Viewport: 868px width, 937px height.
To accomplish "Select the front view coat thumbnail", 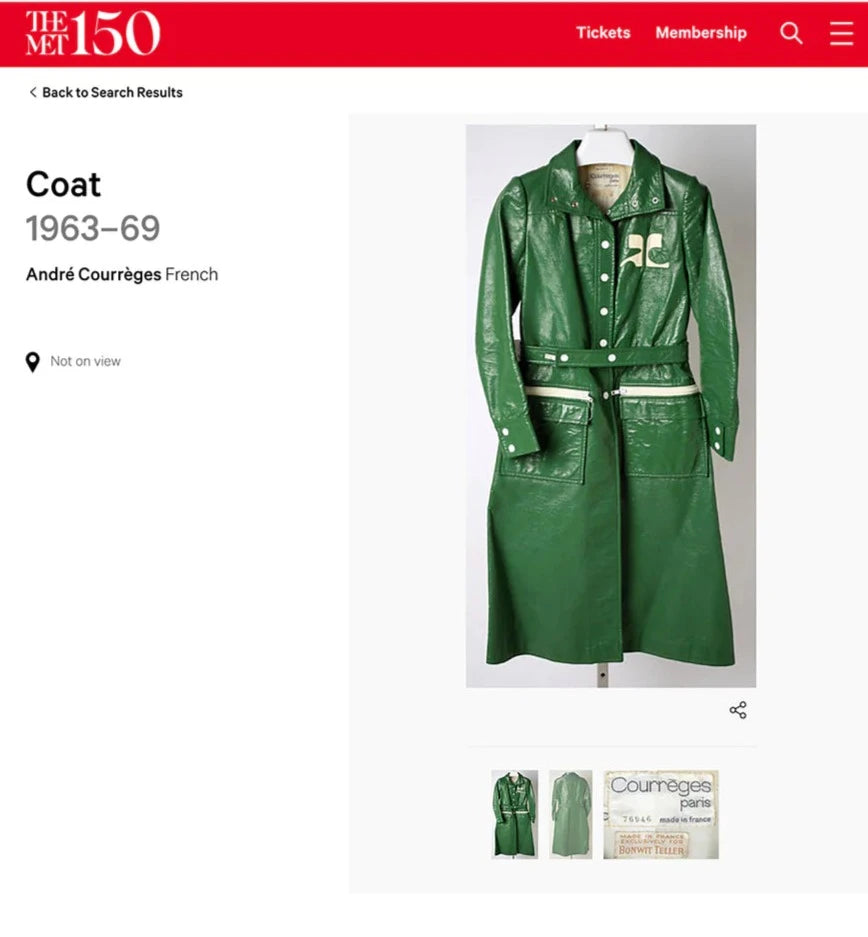I will 514,814.
